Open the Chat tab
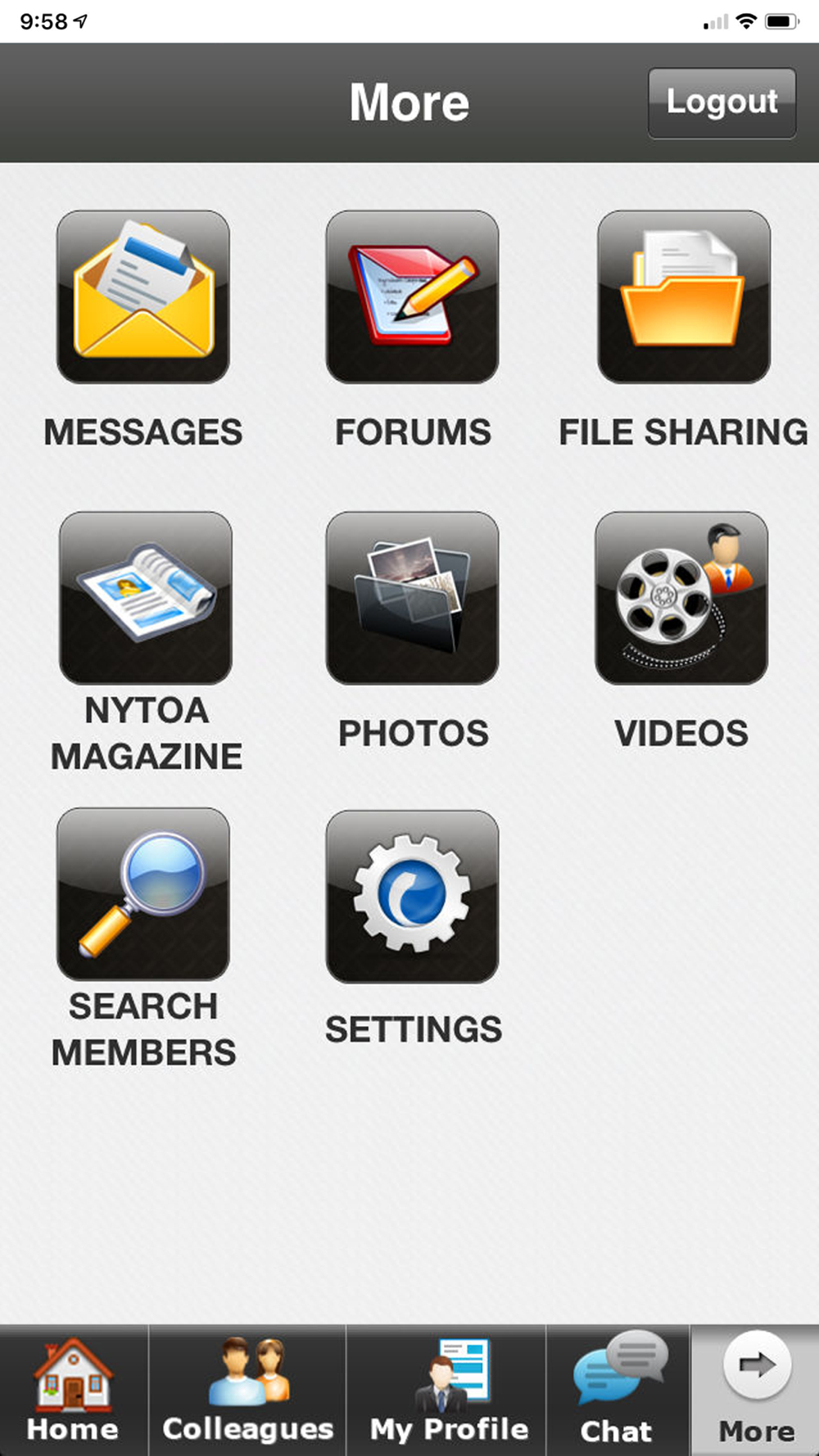819x1456 pixels. 618,1390
